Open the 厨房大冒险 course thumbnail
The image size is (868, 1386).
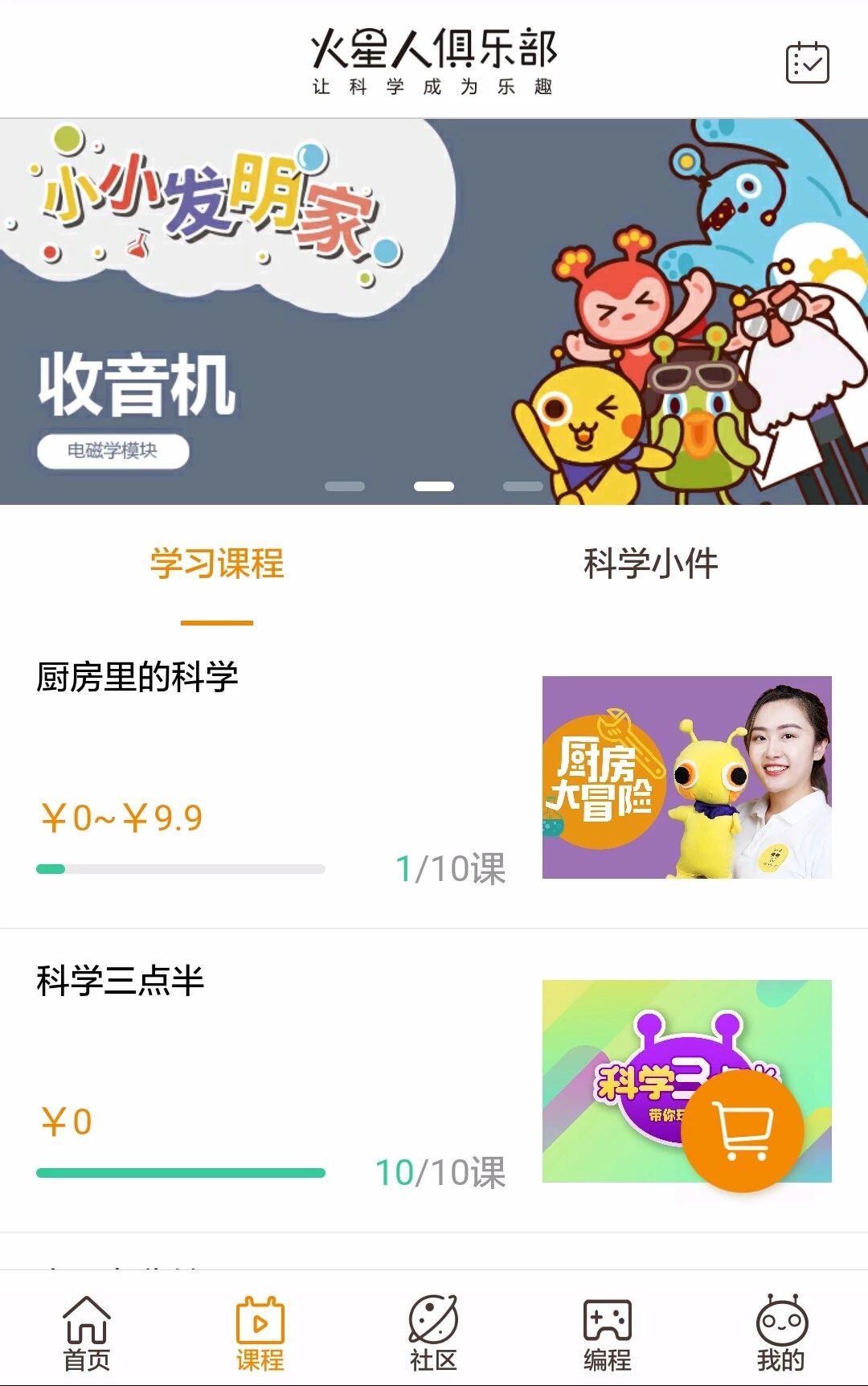[x=687, y=777]
